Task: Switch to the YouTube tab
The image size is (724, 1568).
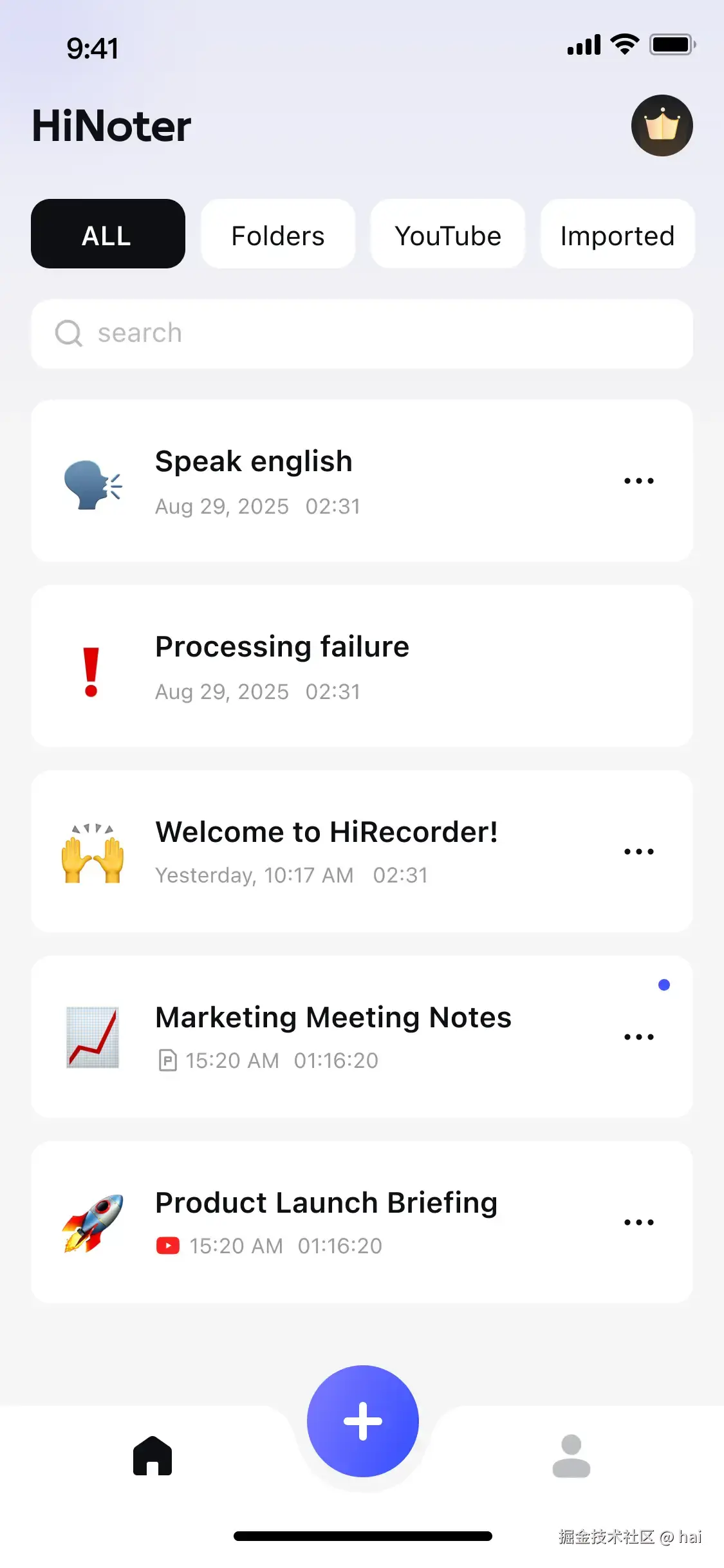Action: 448,234
